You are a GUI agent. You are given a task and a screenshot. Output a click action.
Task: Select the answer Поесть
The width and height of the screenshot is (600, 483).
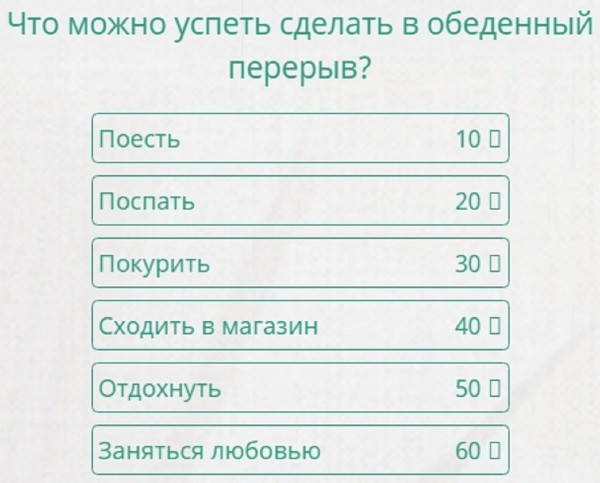coord(300,139)
